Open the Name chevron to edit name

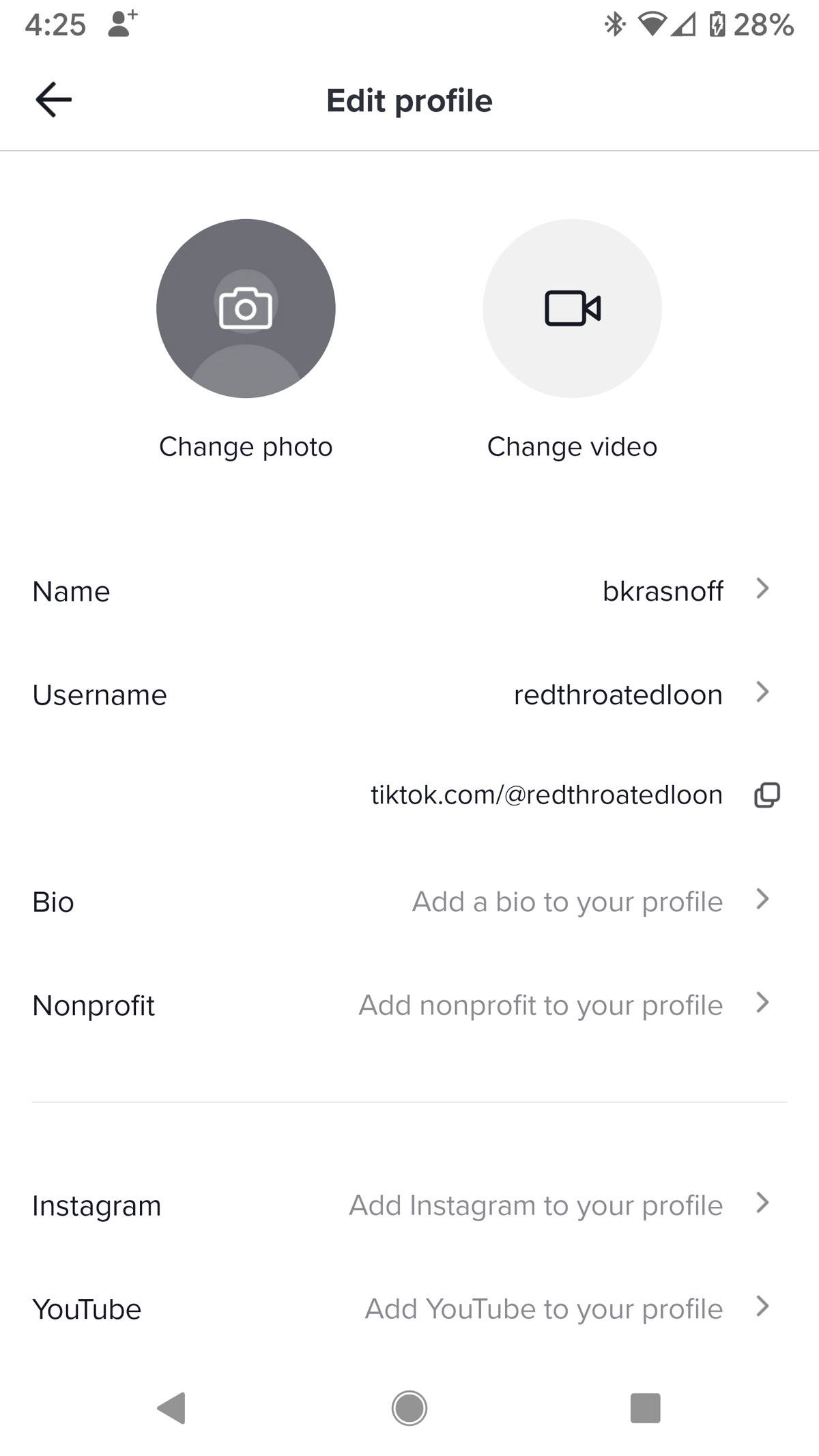(x=762, y=589)
